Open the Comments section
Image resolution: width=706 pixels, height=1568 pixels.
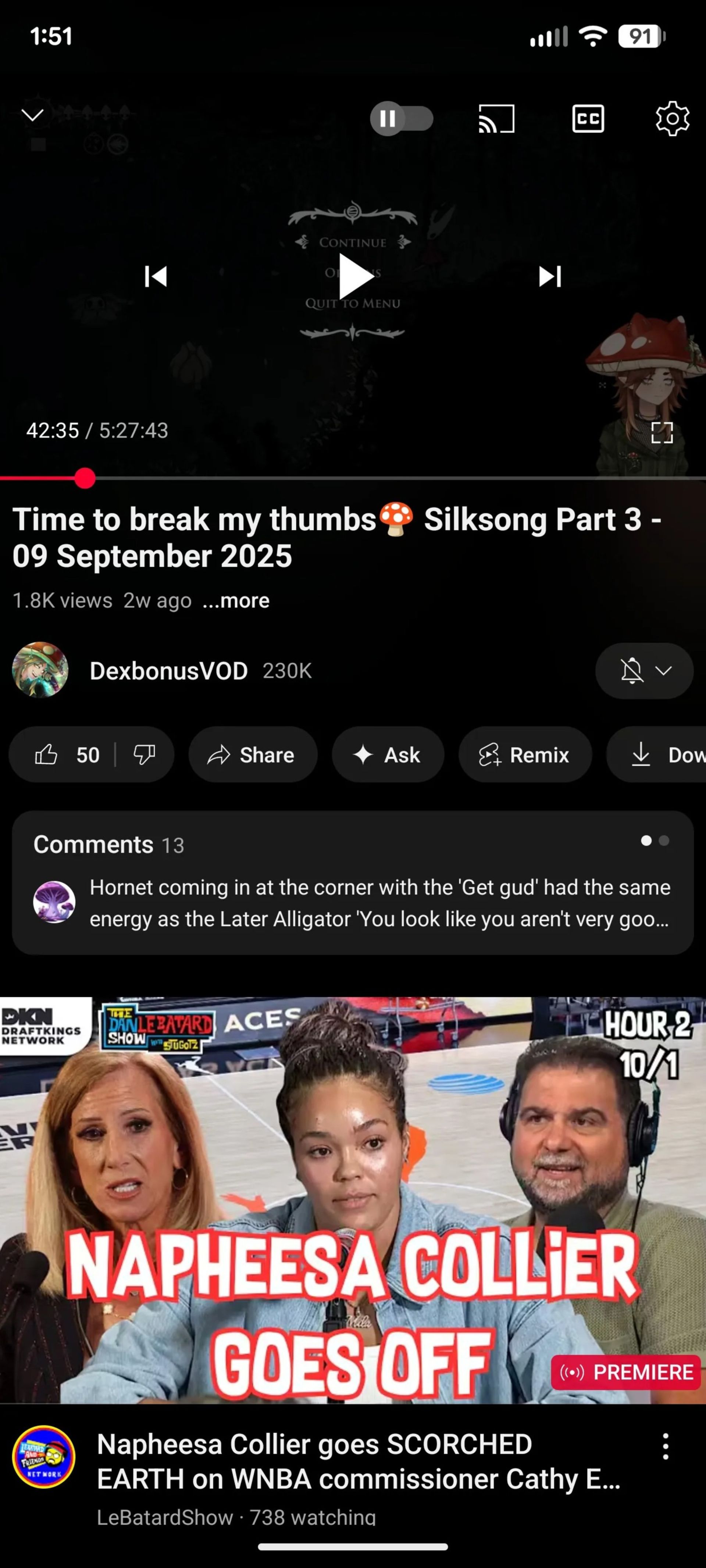point(352,883)
